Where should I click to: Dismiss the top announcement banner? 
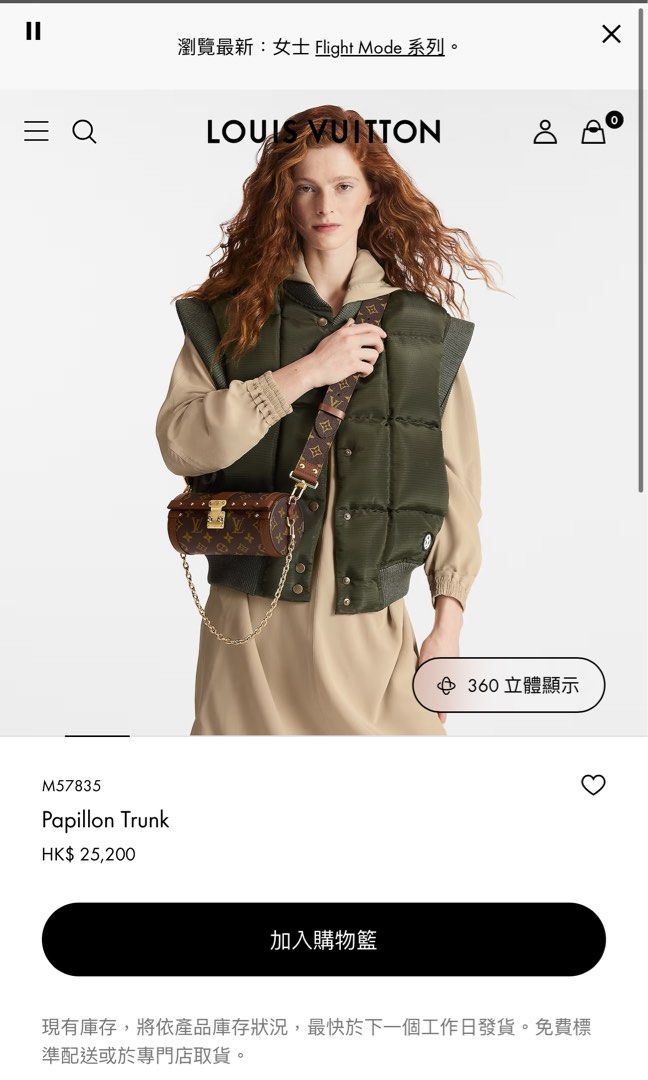click(x=611, y=34)
